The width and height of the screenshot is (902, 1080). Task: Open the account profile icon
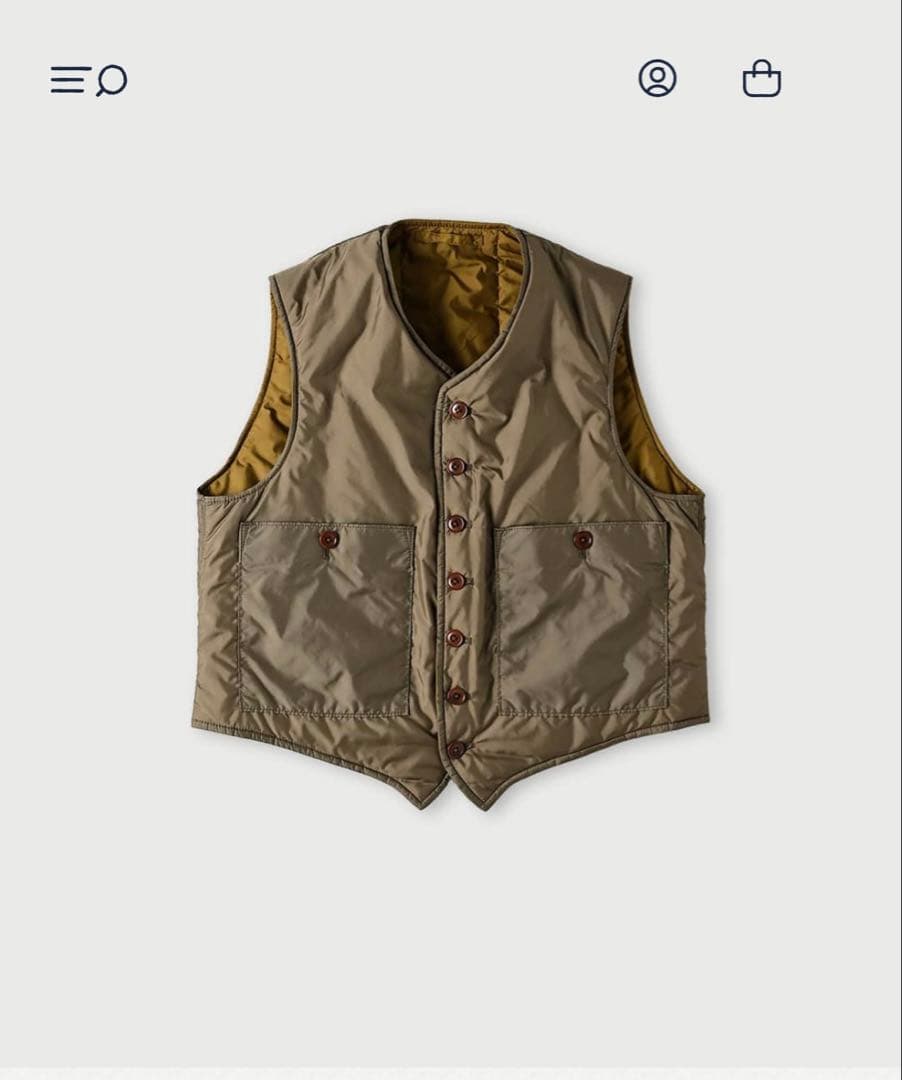(x=657, y=78)
